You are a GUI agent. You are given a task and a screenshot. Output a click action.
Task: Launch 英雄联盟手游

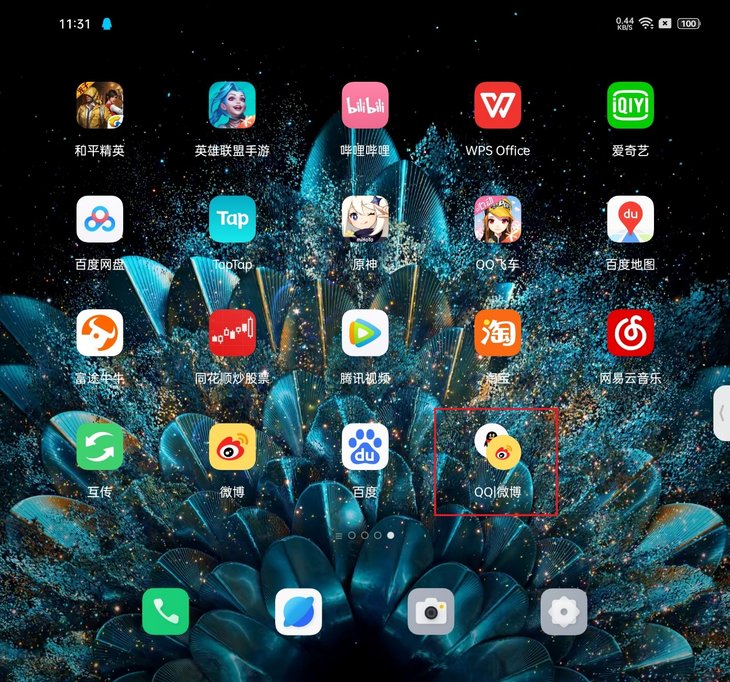click(x=232, y=105)
